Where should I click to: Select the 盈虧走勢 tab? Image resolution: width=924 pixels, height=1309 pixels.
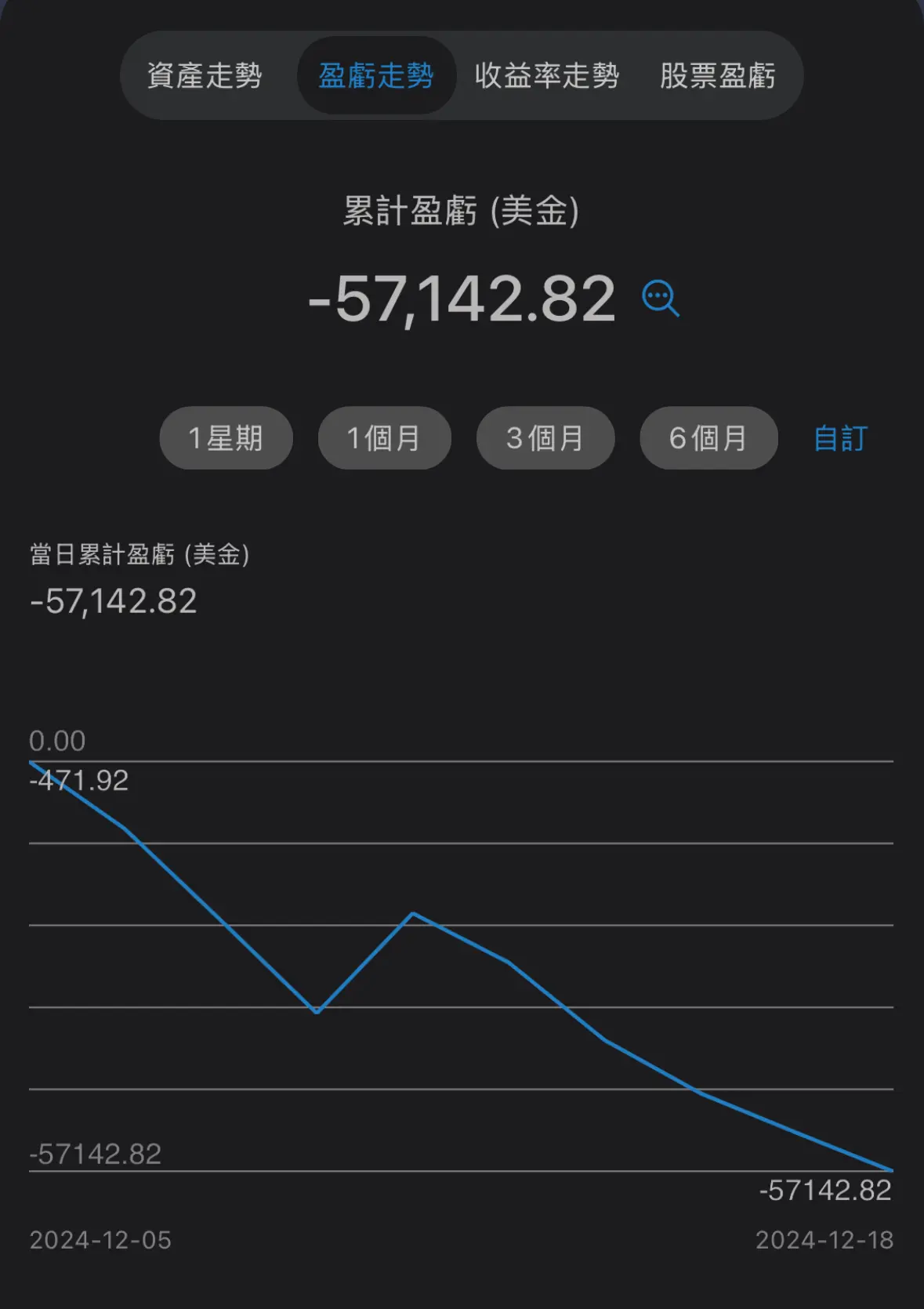[375, 75]
